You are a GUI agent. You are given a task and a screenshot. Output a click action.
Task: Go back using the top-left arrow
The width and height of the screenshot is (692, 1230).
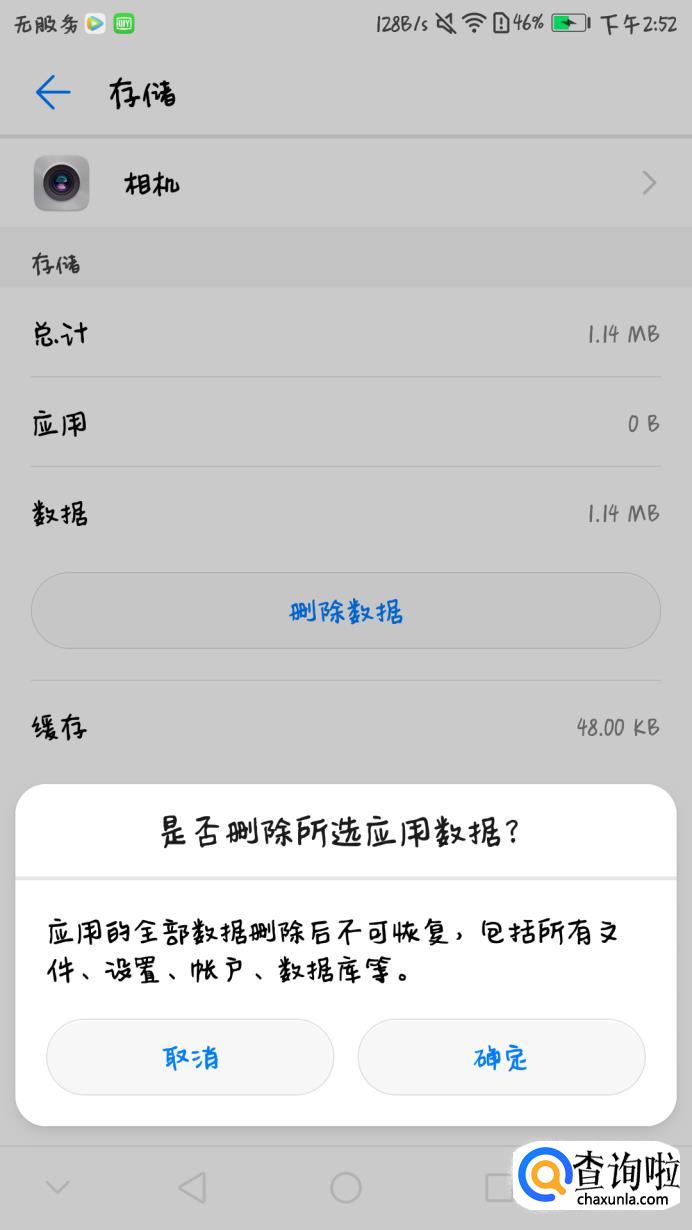click(52, 93)
